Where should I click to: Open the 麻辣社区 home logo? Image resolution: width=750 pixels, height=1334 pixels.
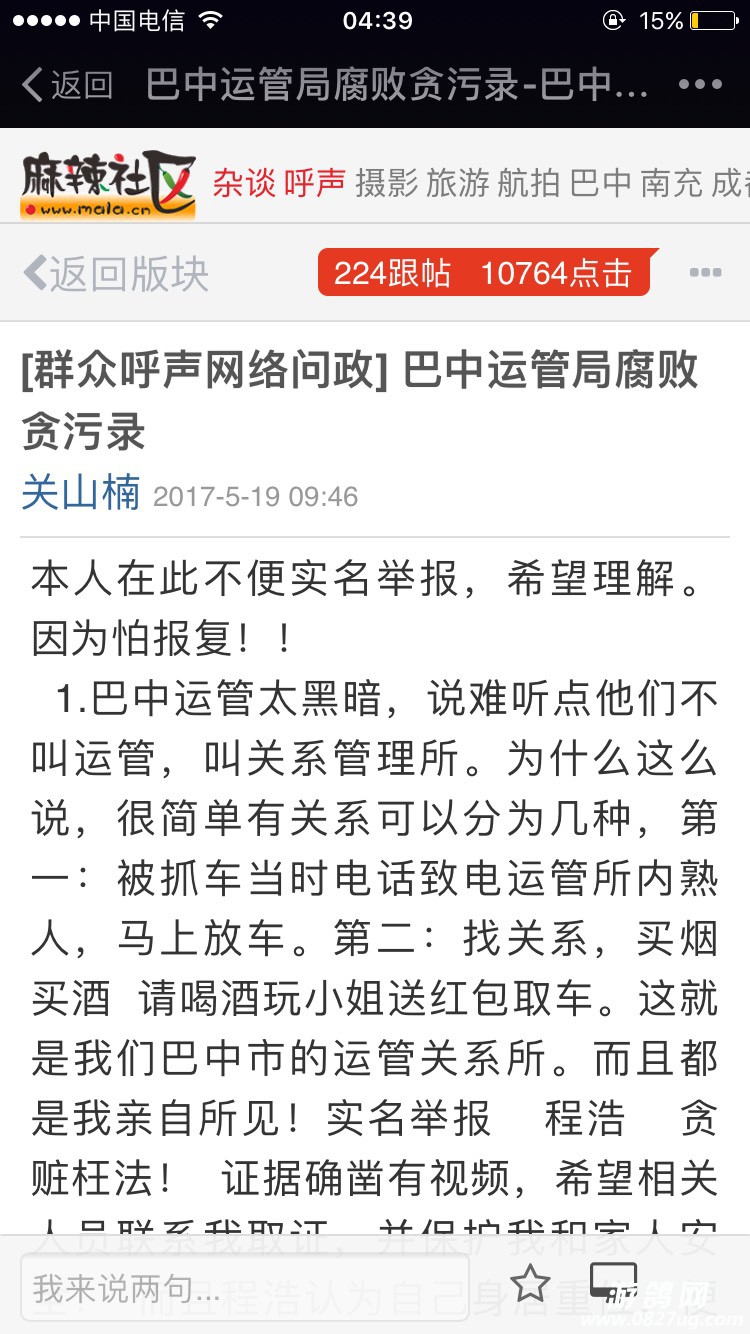click(x=108, y=184)
